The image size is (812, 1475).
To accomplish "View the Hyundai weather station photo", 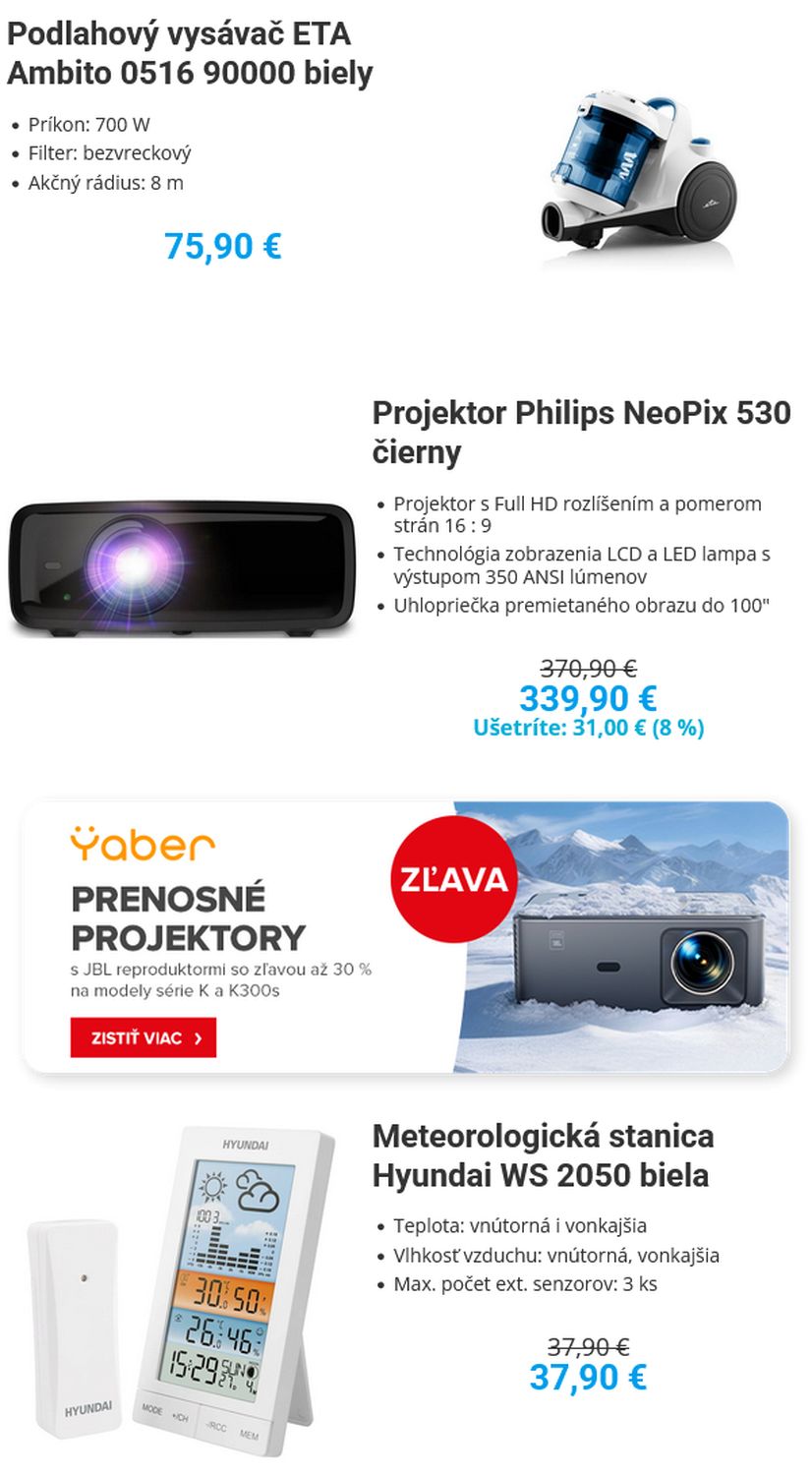I will (182, 1290).
